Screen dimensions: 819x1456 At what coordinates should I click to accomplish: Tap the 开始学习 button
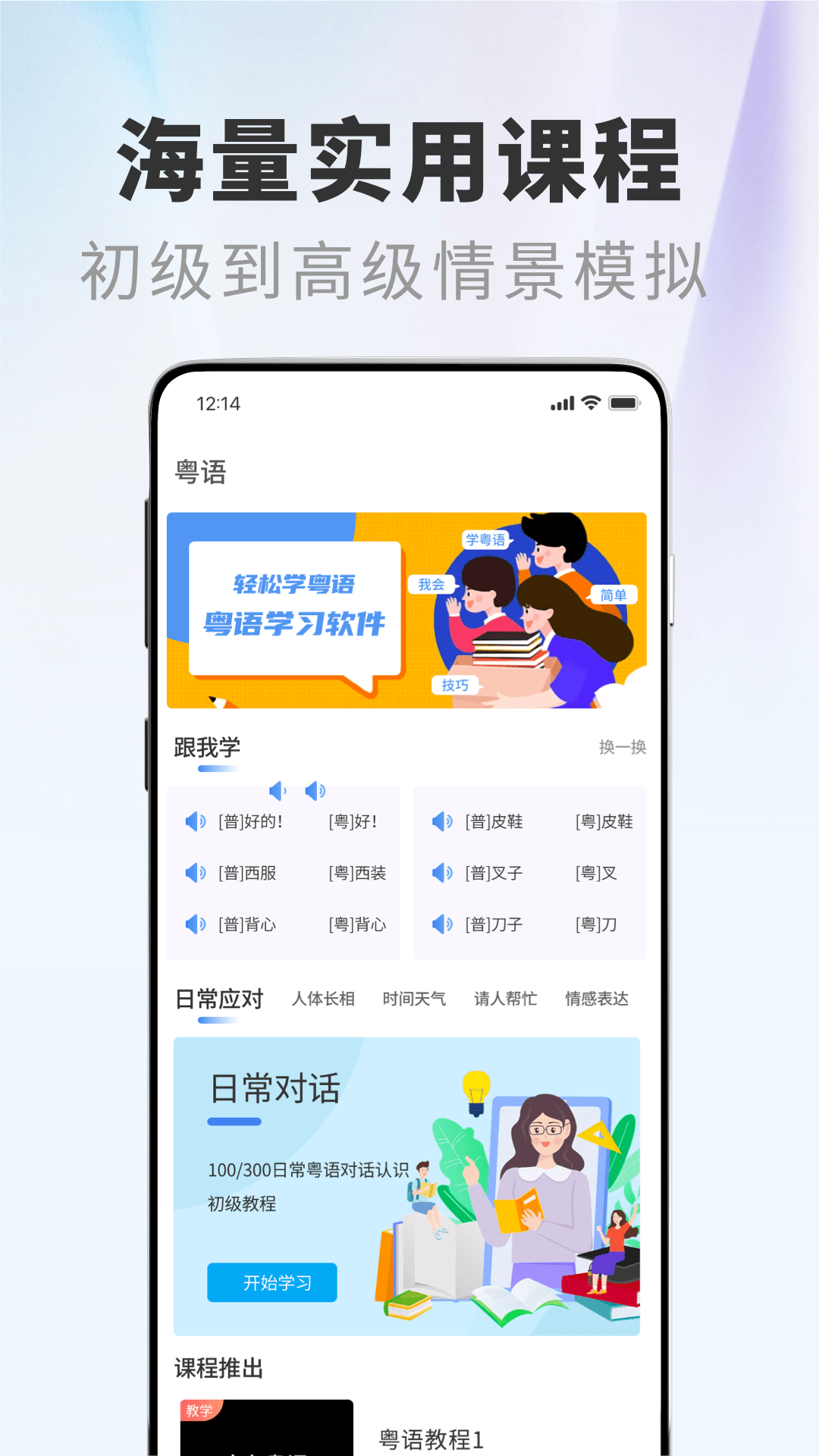(271, 1282)
